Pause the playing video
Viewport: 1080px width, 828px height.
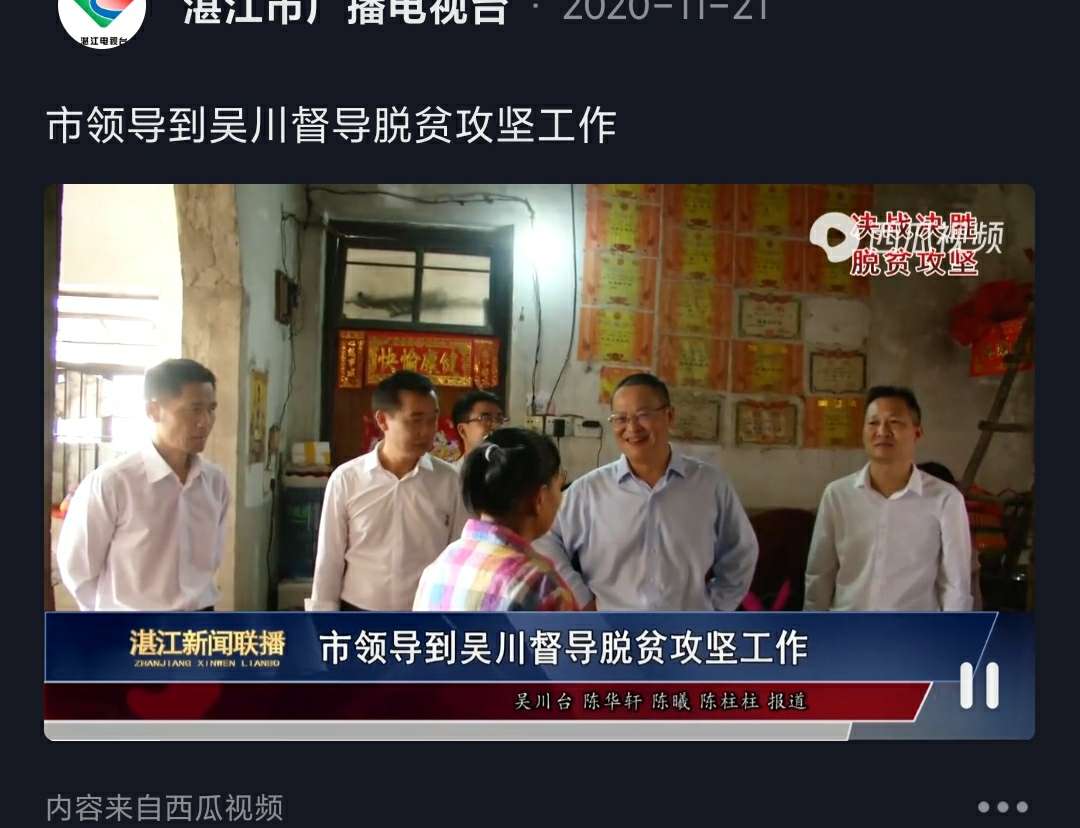click(979, 686)
